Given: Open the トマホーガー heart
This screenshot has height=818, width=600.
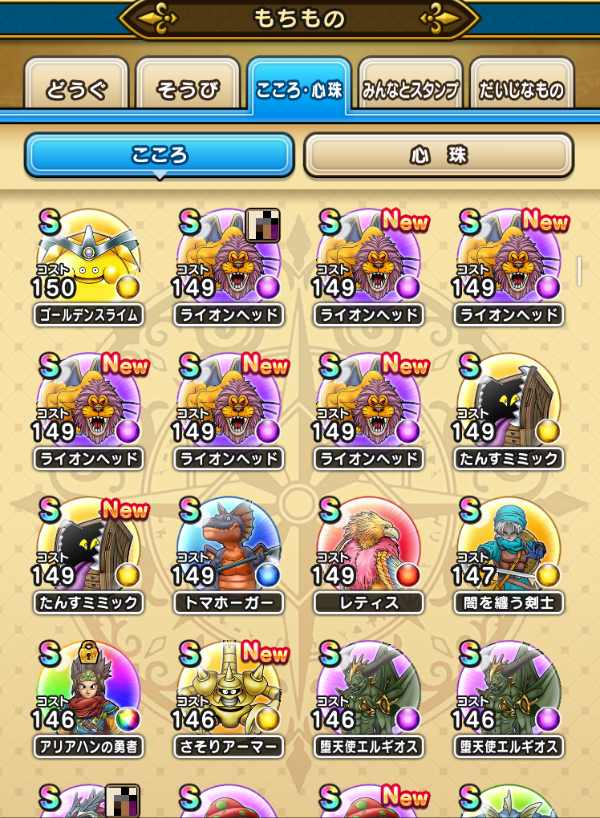Looking at the screenshot, I should [x=228, y=550].
